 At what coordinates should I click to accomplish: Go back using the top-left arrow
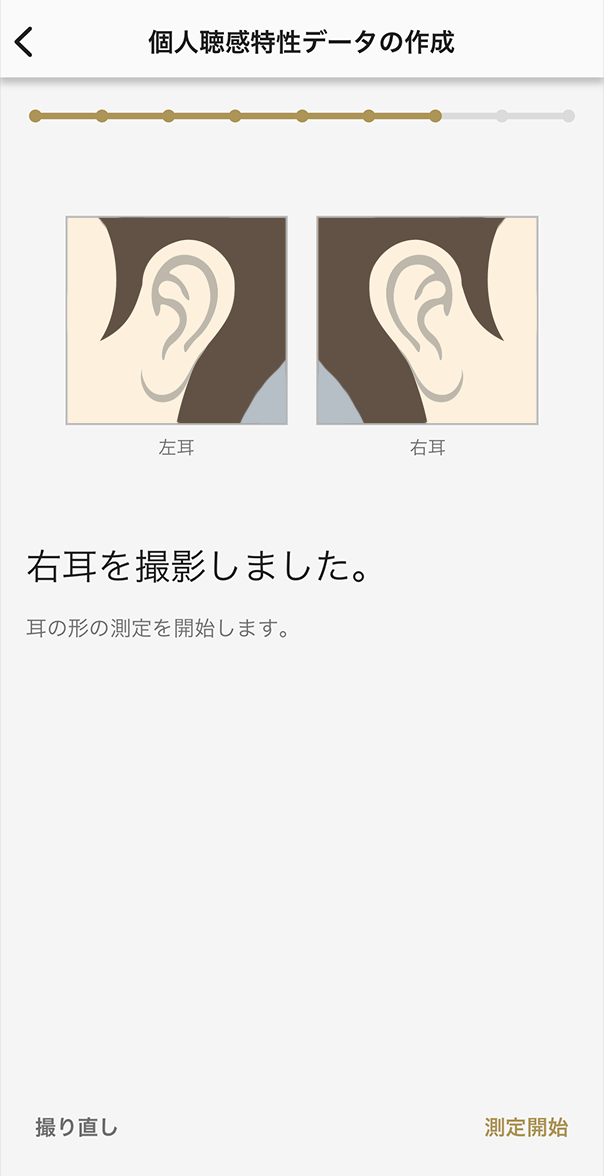(25, 42)
